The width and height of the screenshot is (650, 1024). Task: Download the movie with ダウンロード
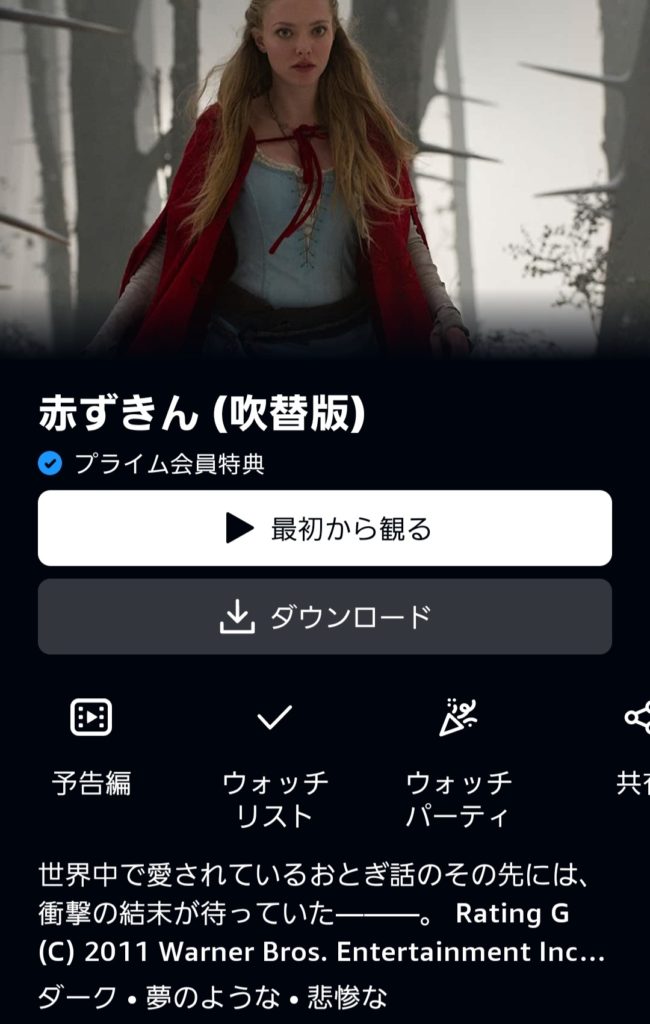tap(325, 617)
